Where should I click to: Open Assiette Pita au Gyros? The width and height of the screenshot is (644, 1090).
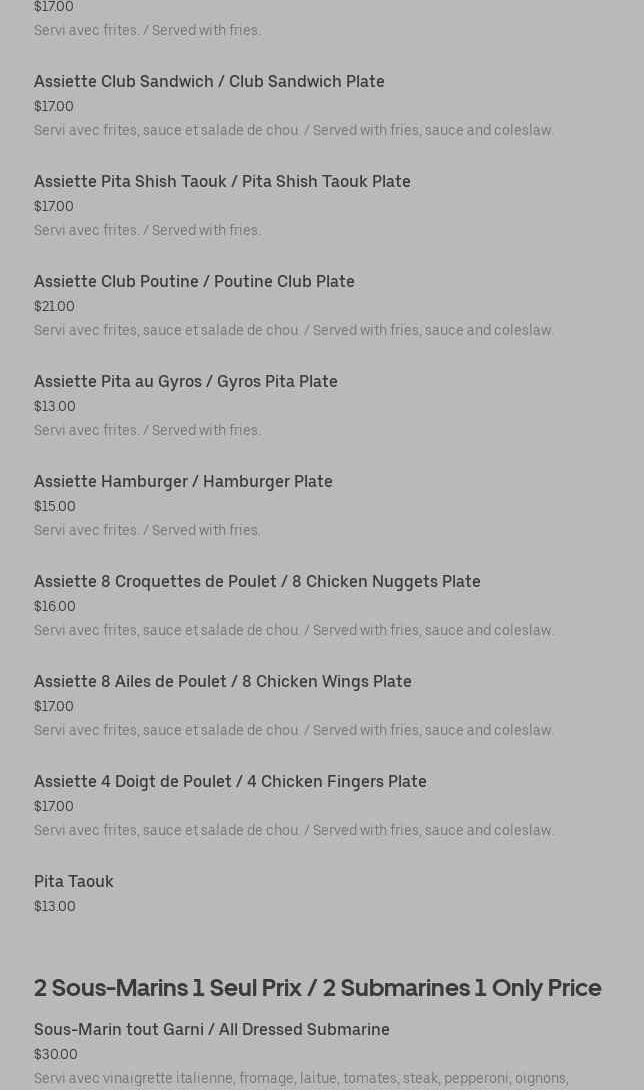tap(186, 382)
